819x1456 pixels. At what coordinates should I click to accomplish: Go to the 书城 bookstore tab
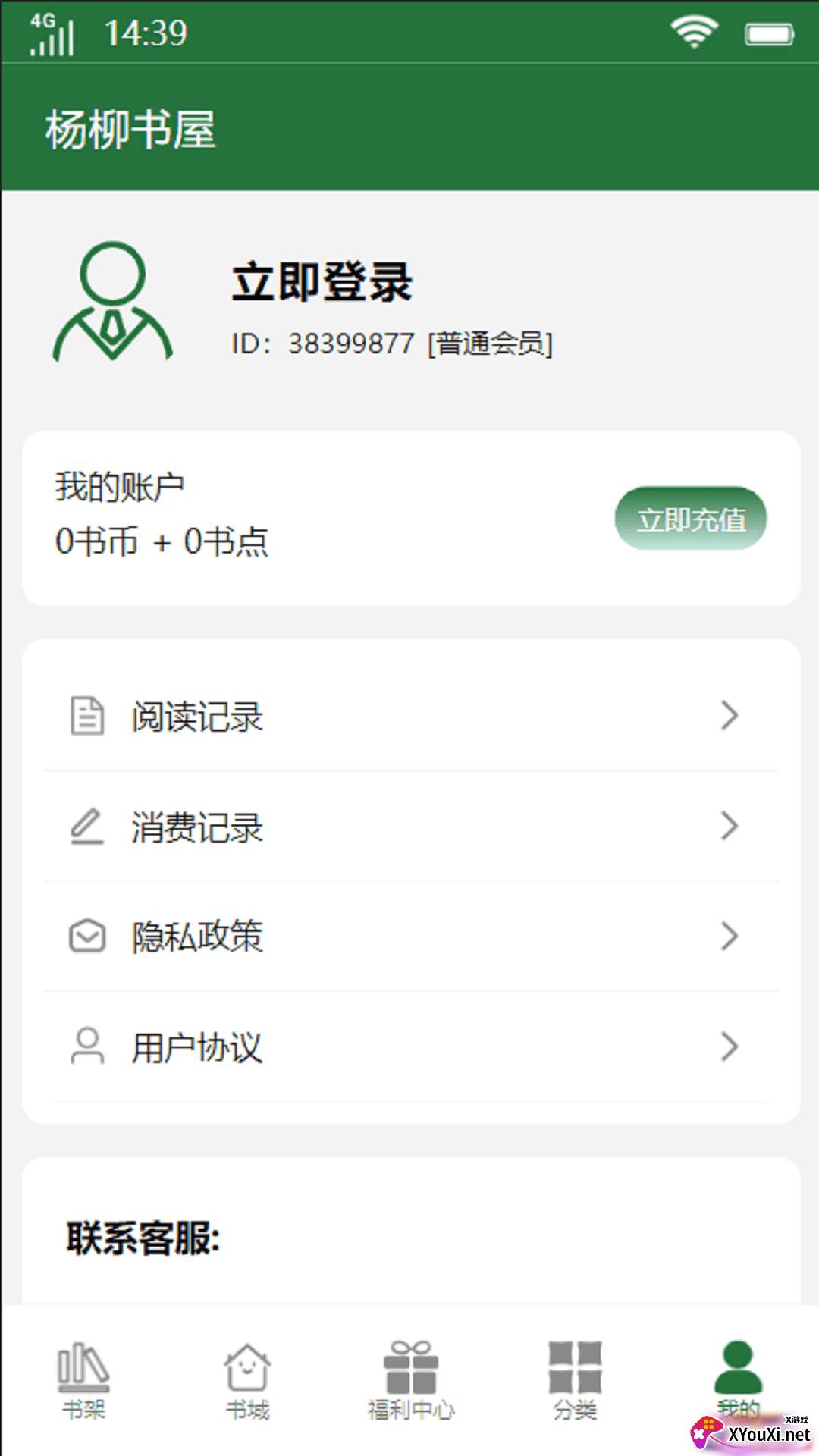[247, 1380]
